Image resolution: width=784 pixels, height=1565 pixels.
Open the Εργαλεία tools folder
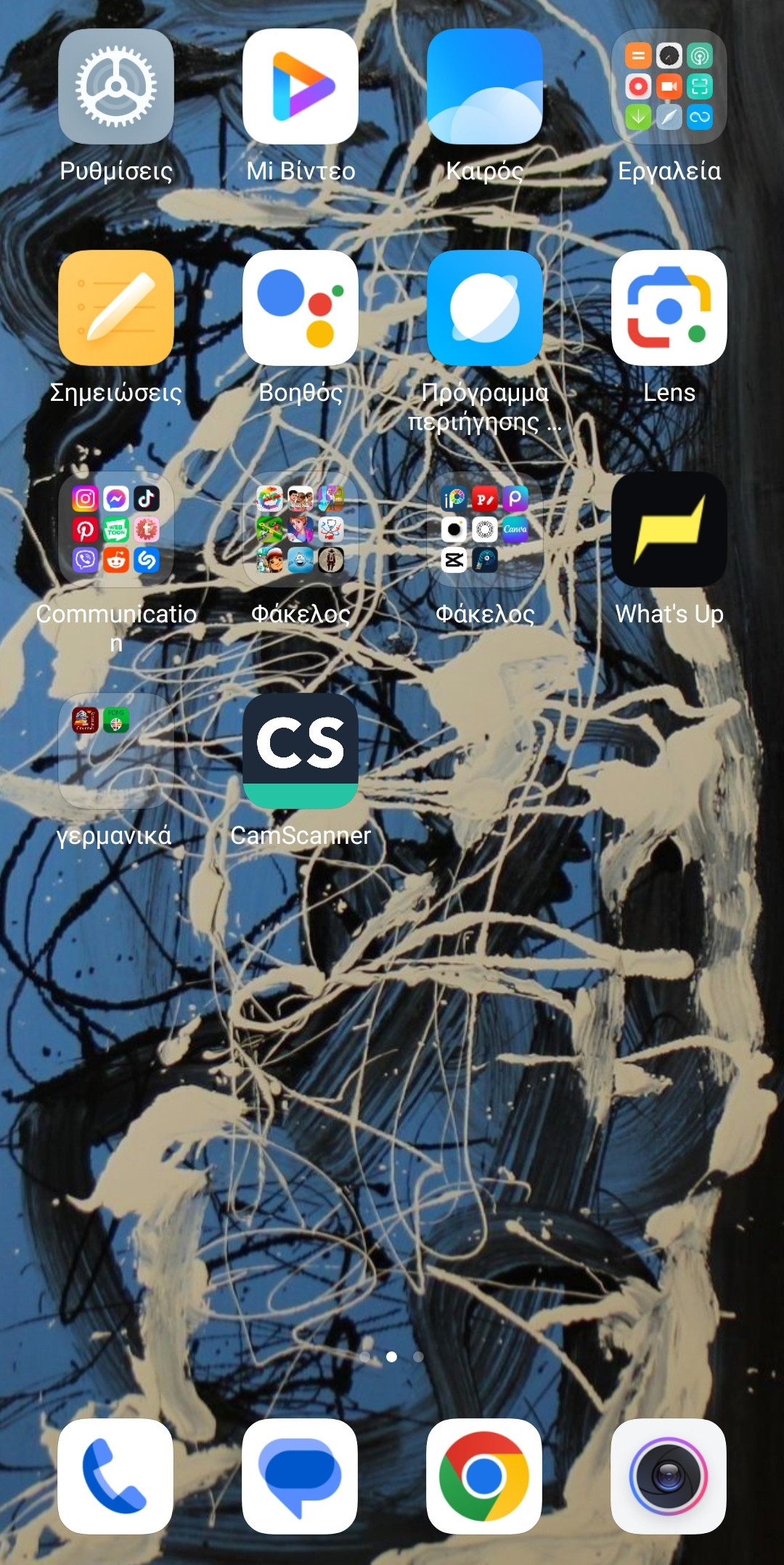[x=669, y=86]
